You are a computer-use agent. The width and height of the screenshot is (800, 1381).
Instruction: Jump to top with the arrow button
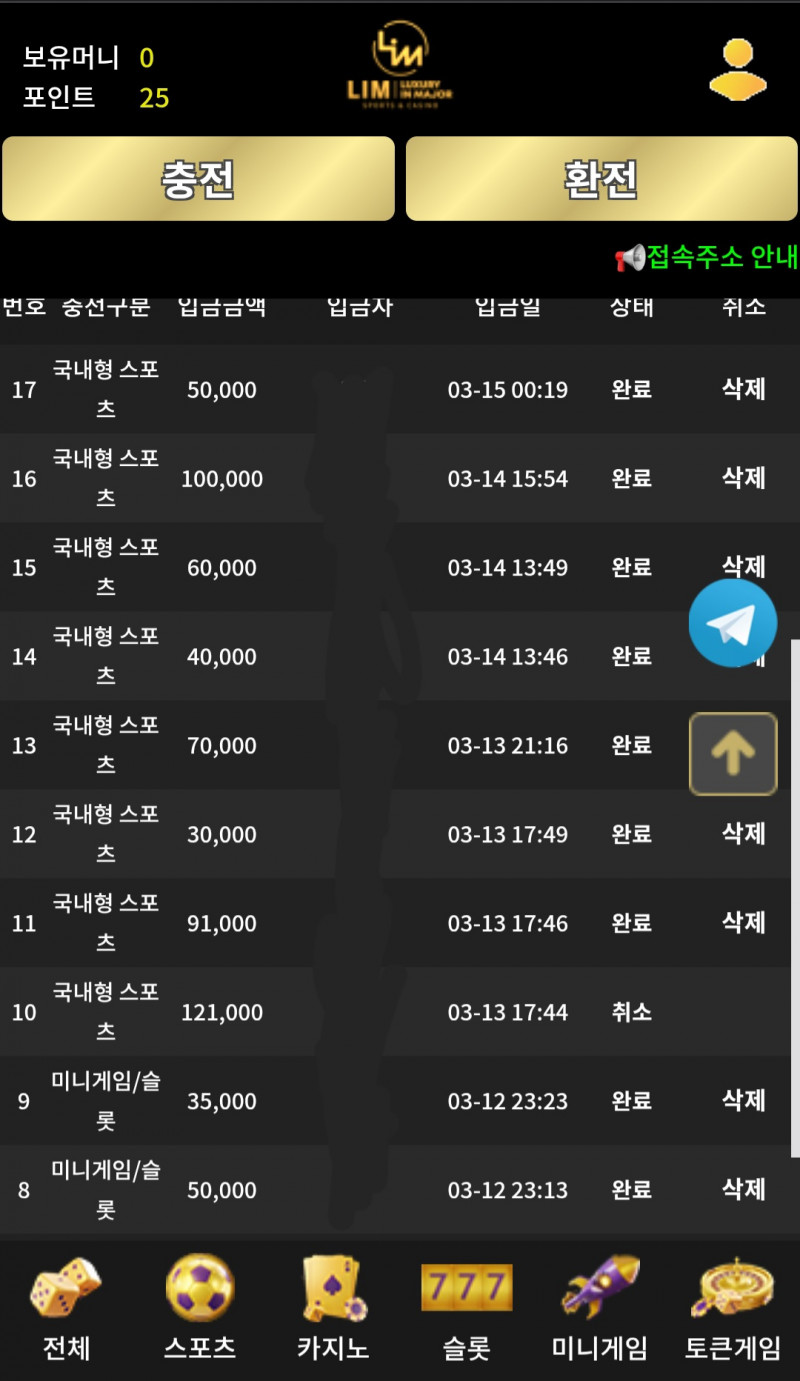[x=733, y=754]
